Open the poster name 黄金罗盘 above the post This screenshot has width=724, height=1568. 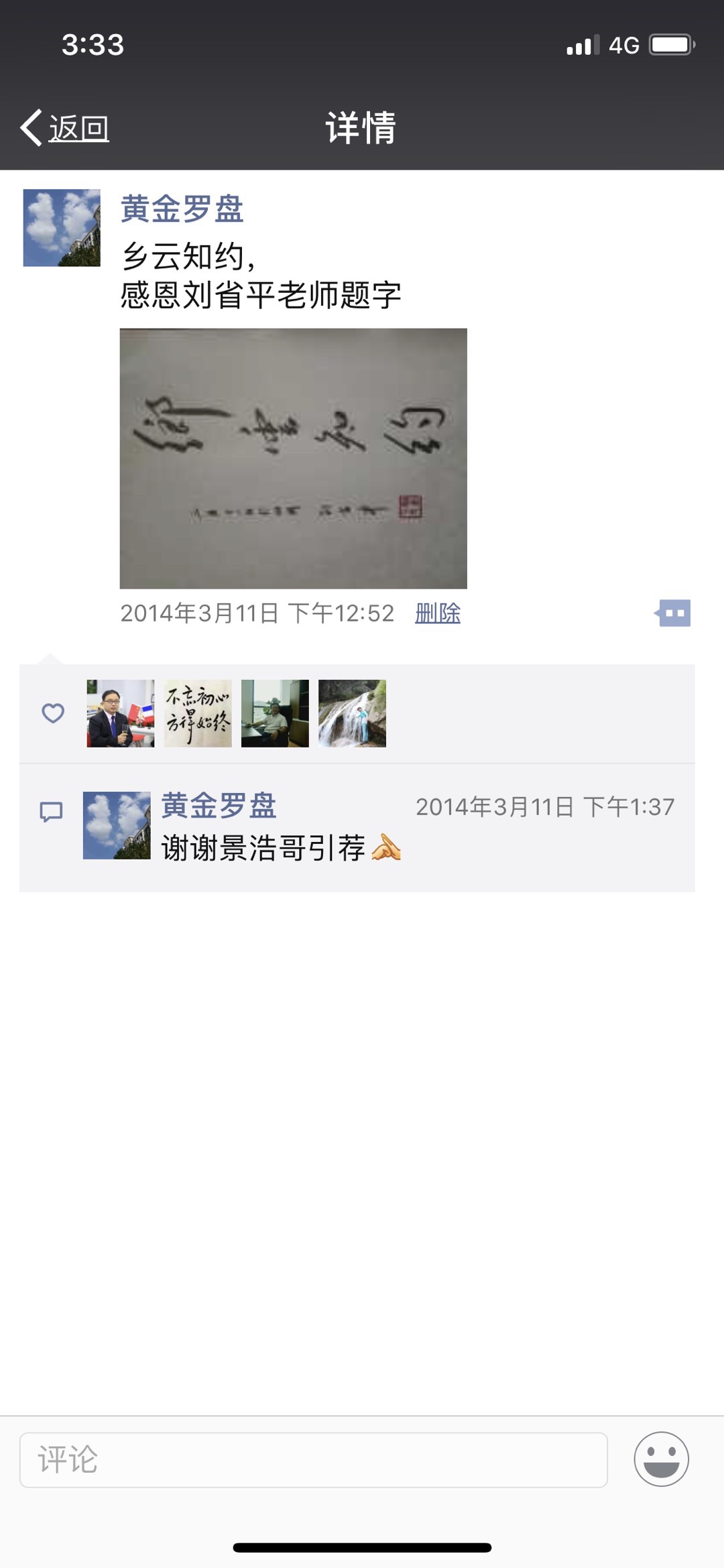(182, 208)
